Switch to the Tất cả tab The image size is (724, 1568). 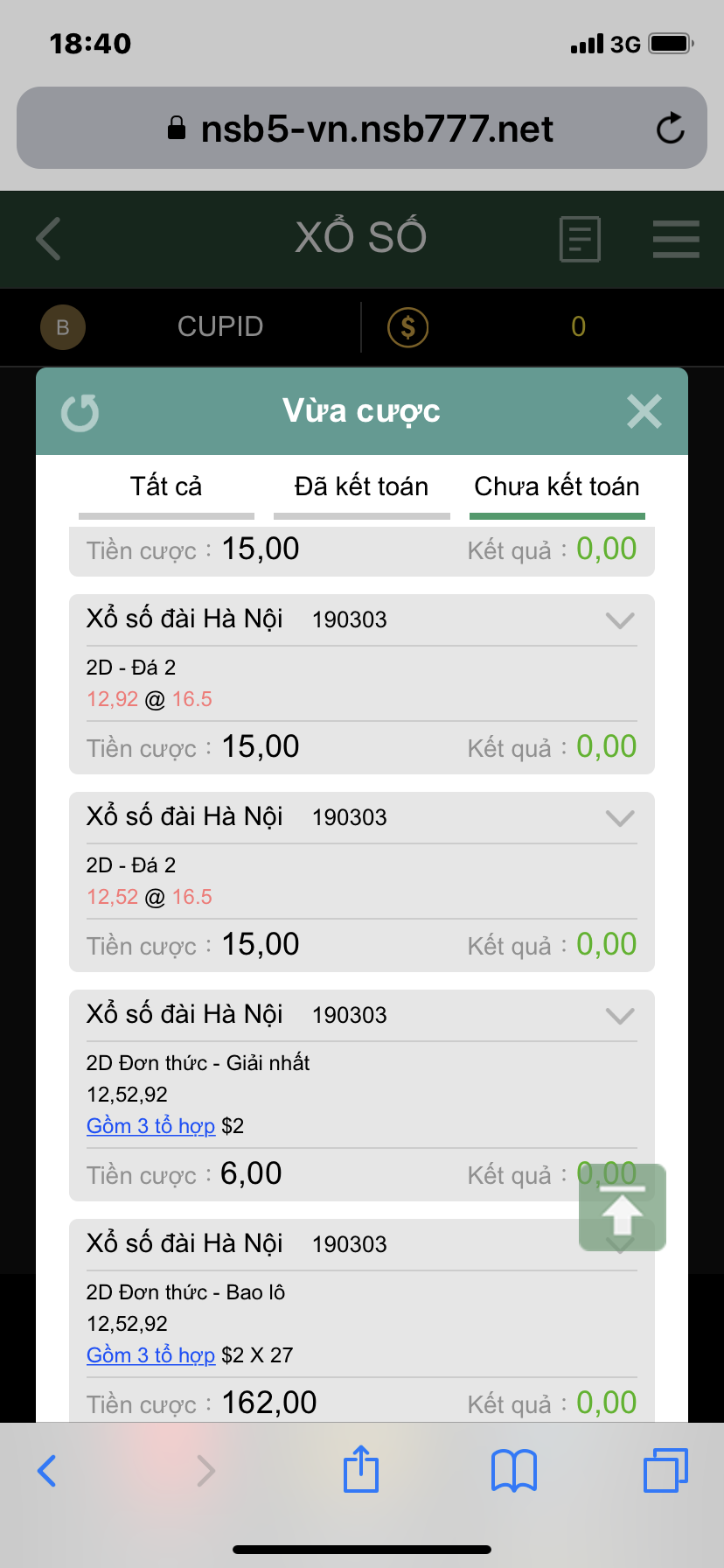click(166, 487)
